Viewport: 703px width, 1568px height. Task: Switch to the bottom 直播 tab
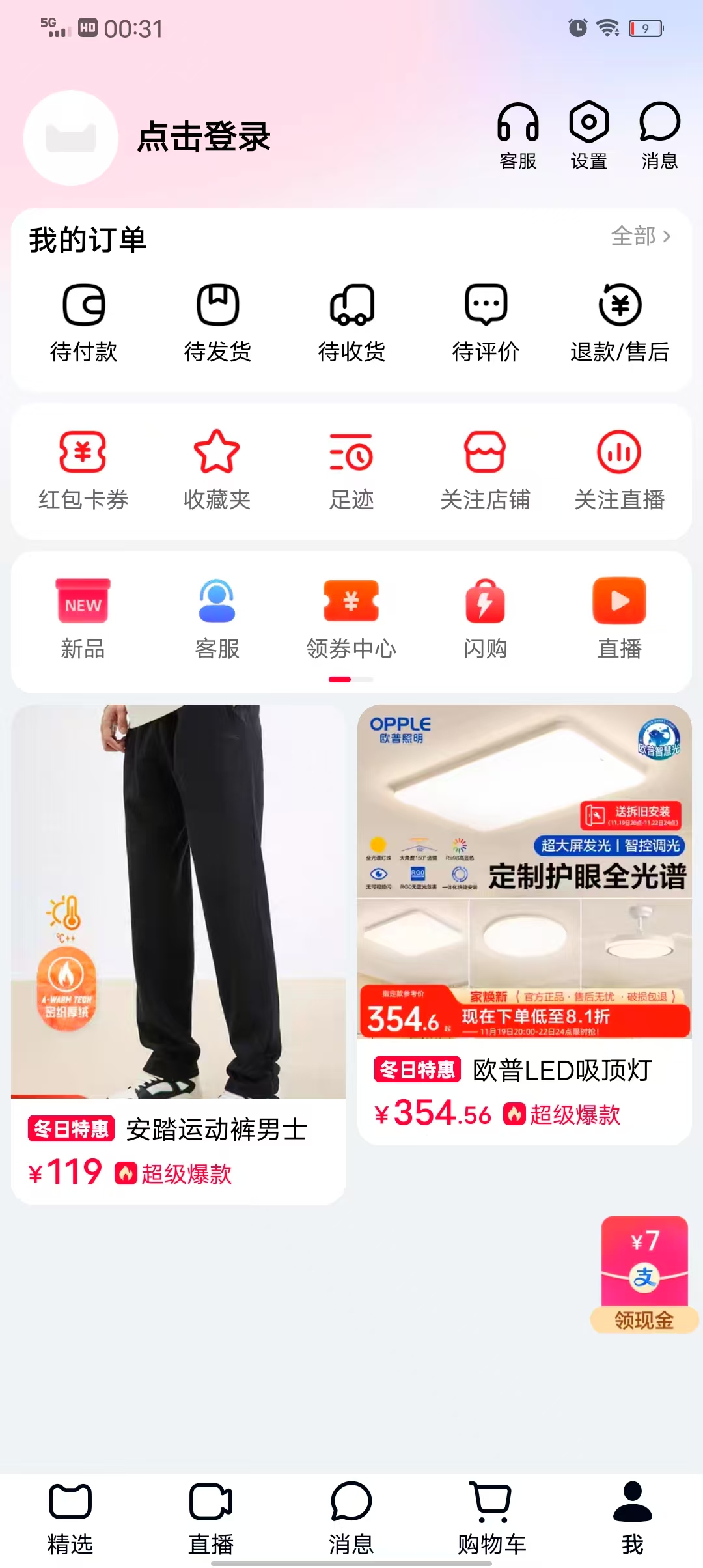(x=211, y=1519)
